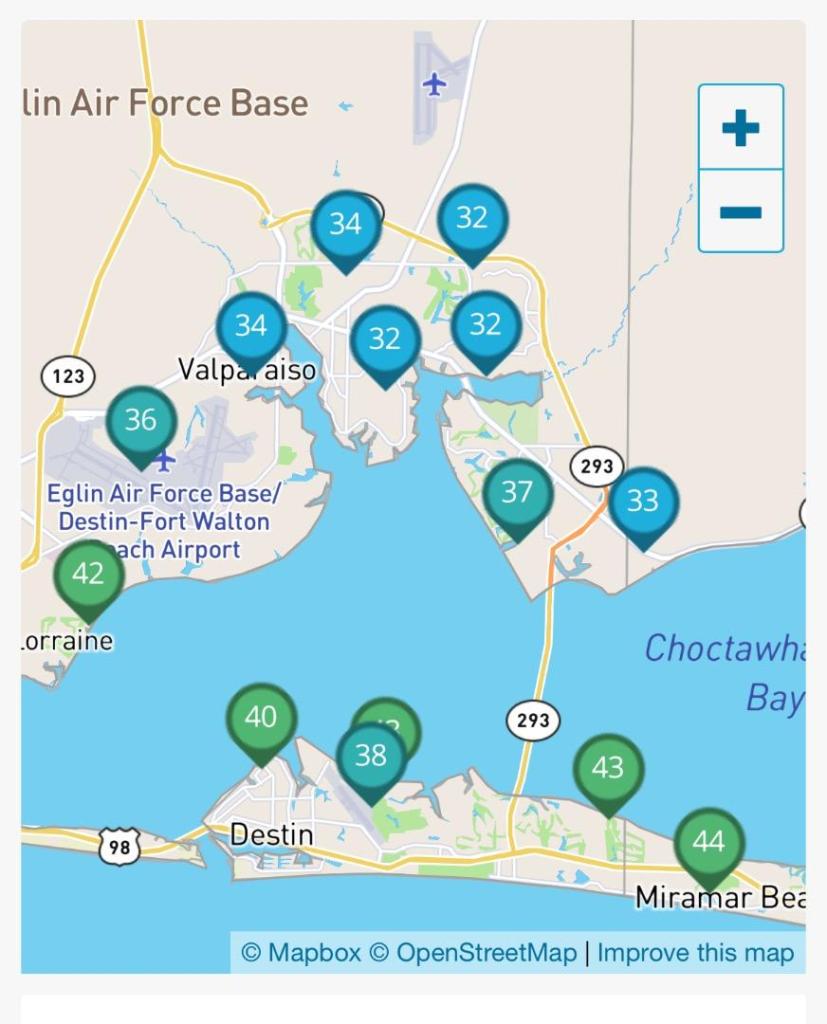Tap the 34 marker beside Valparaiso
Image resolution: width=827 pixels, height=1024 pixels.
pyautogui.click(x=251, y=326)
